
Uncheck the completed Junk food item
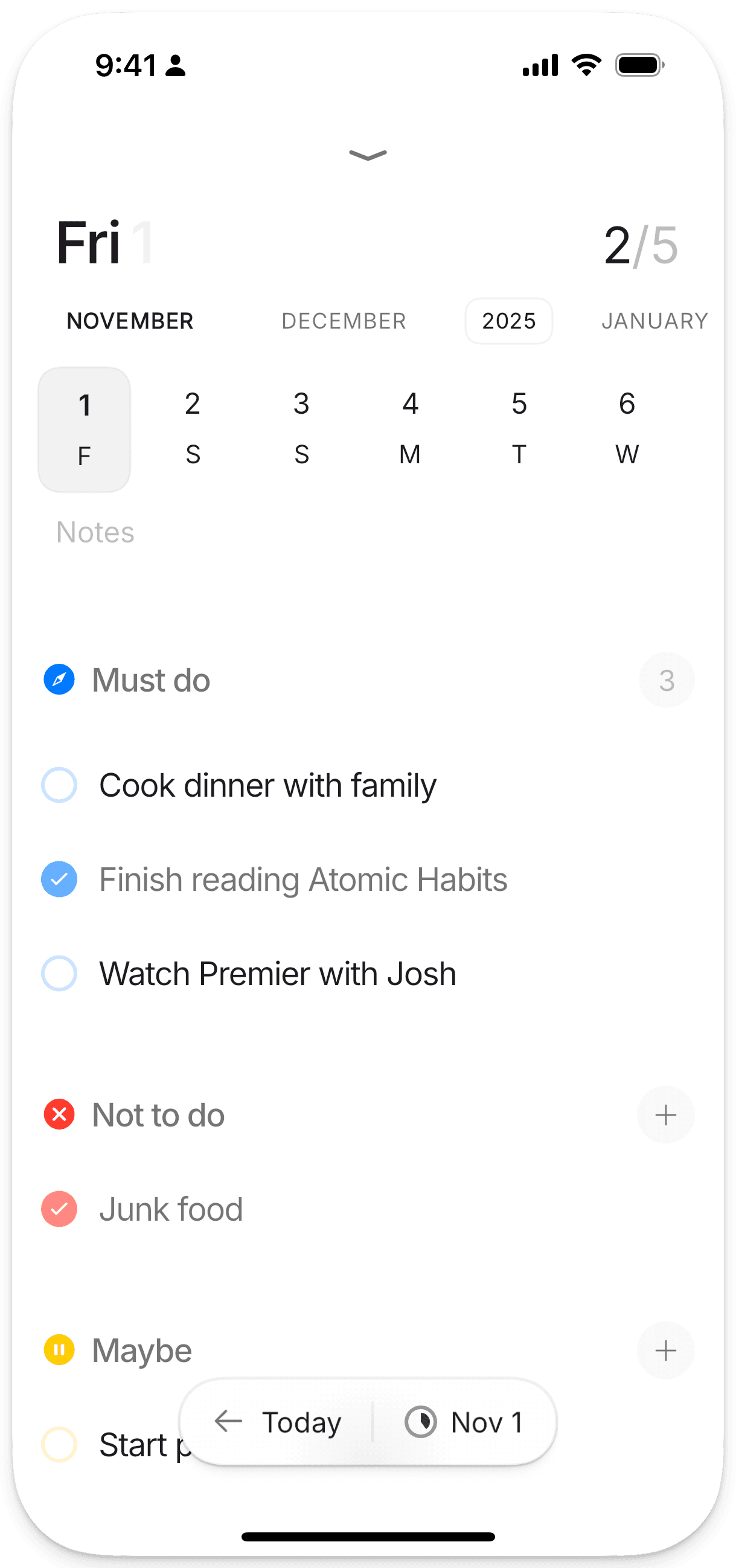[59, 1209]
